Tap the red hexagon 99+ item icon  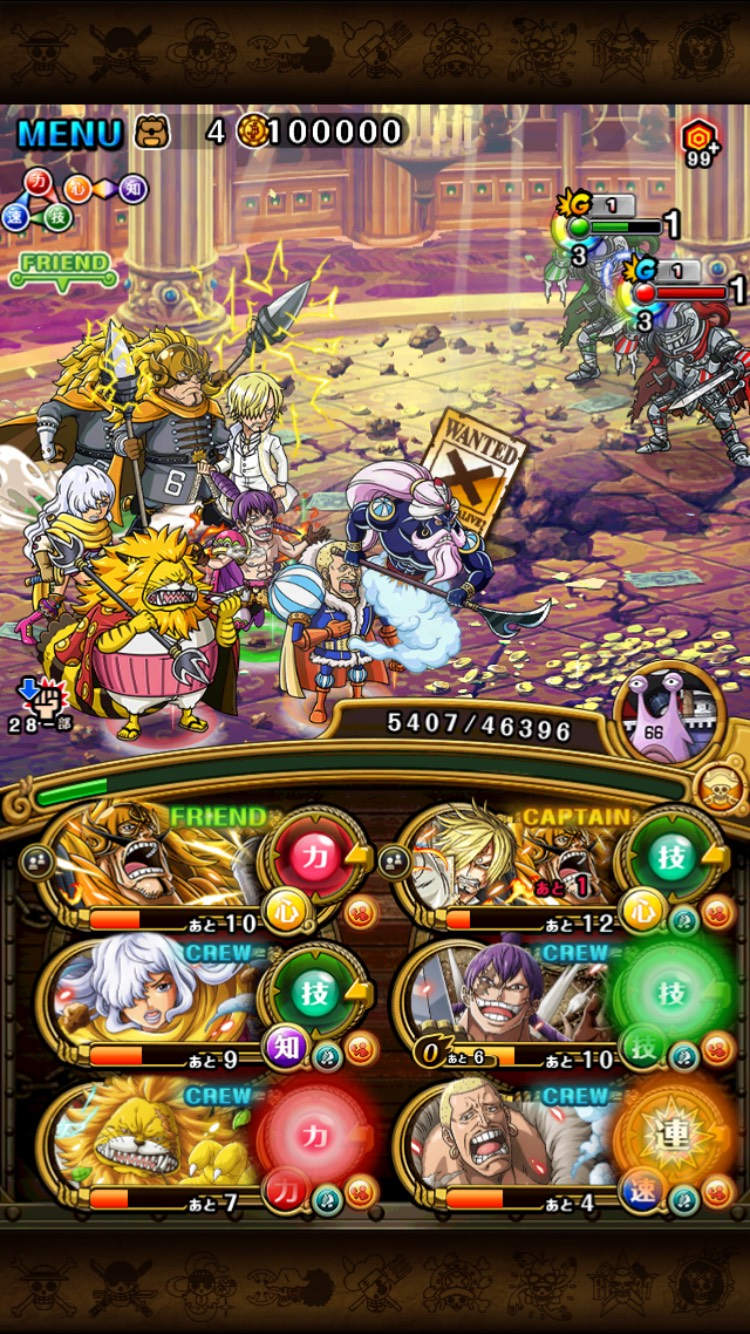(698, 141)
